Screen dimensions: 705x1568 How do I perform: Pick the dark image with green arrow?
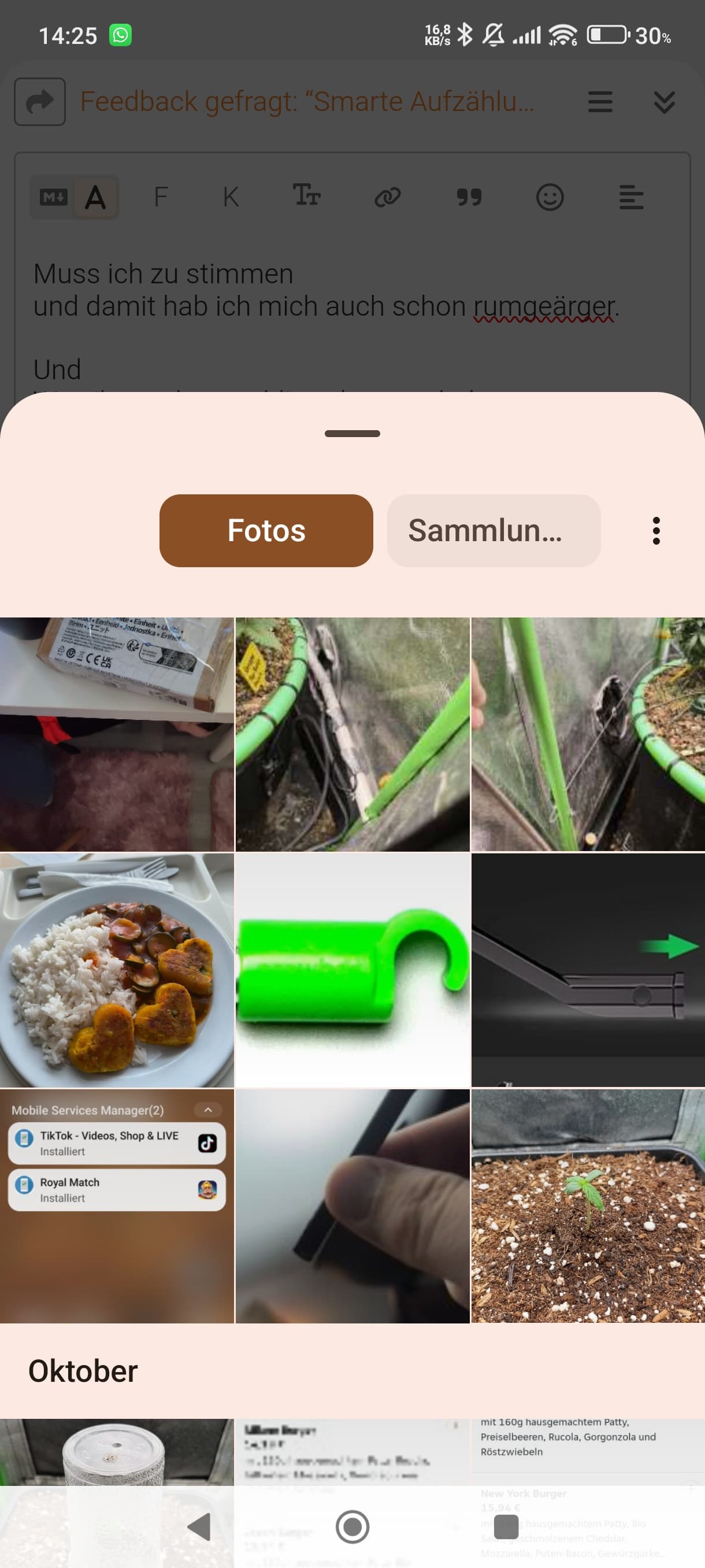[x=588, y=970]
